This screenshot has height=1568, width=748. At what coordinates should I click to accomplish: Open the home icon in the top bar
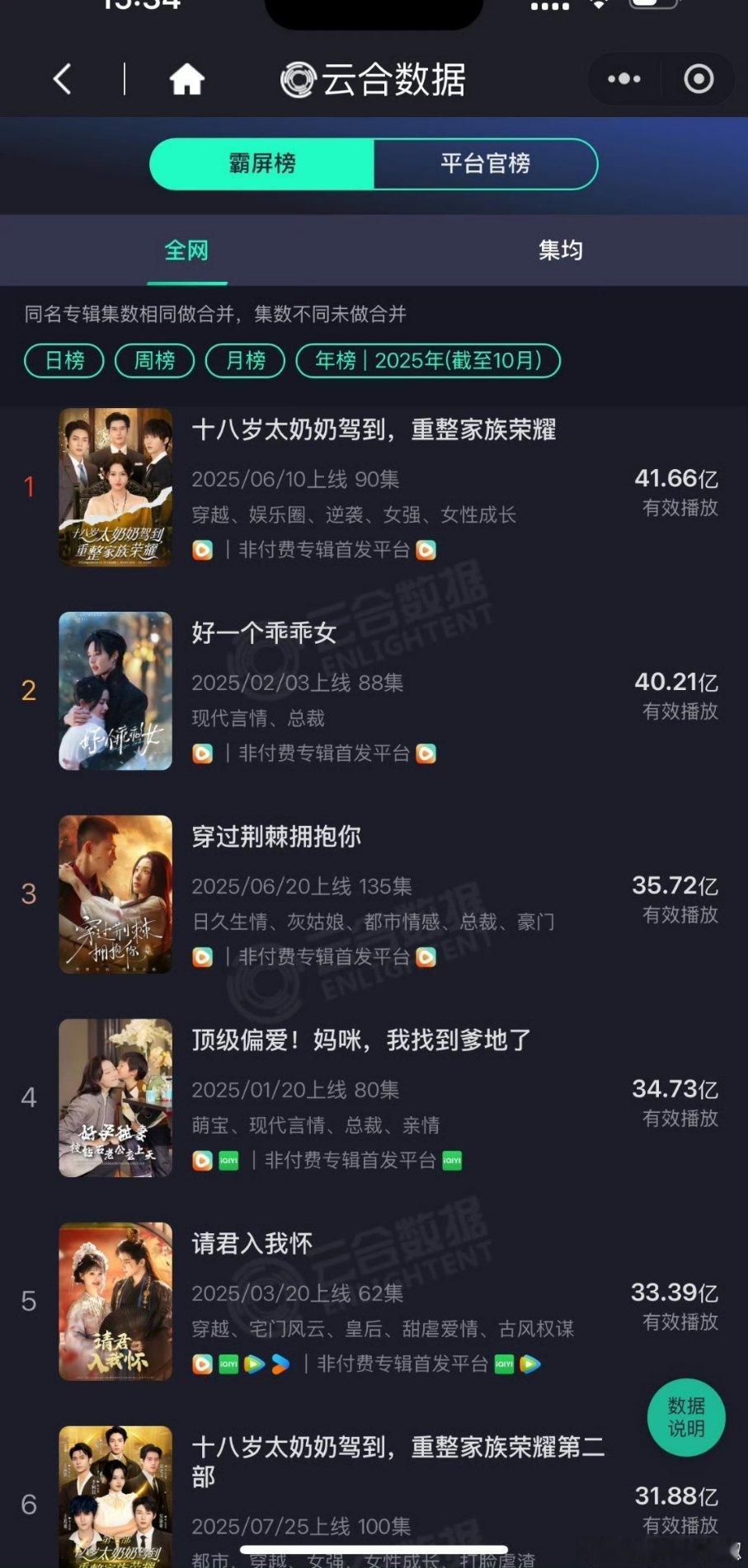(x=188, y=79)
